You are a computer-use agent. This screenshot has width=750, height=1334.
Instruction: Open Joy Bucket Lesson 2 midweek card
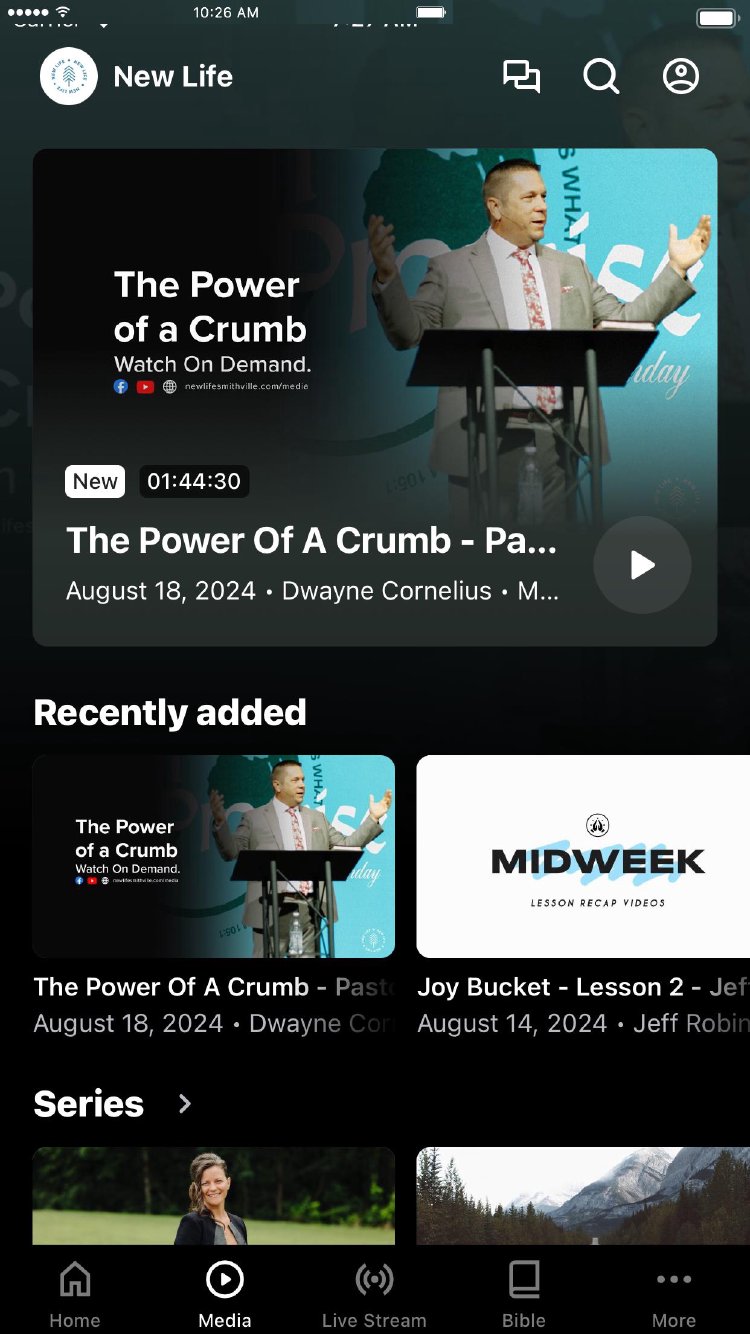click(583, 856)
